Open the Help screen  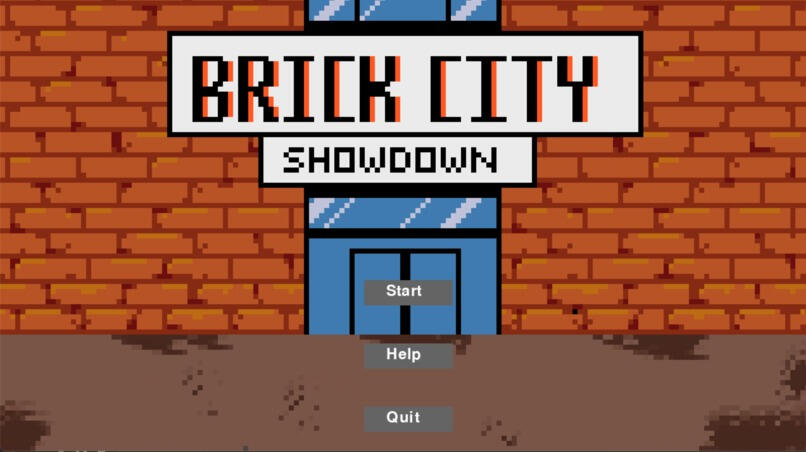pos(404,354)
